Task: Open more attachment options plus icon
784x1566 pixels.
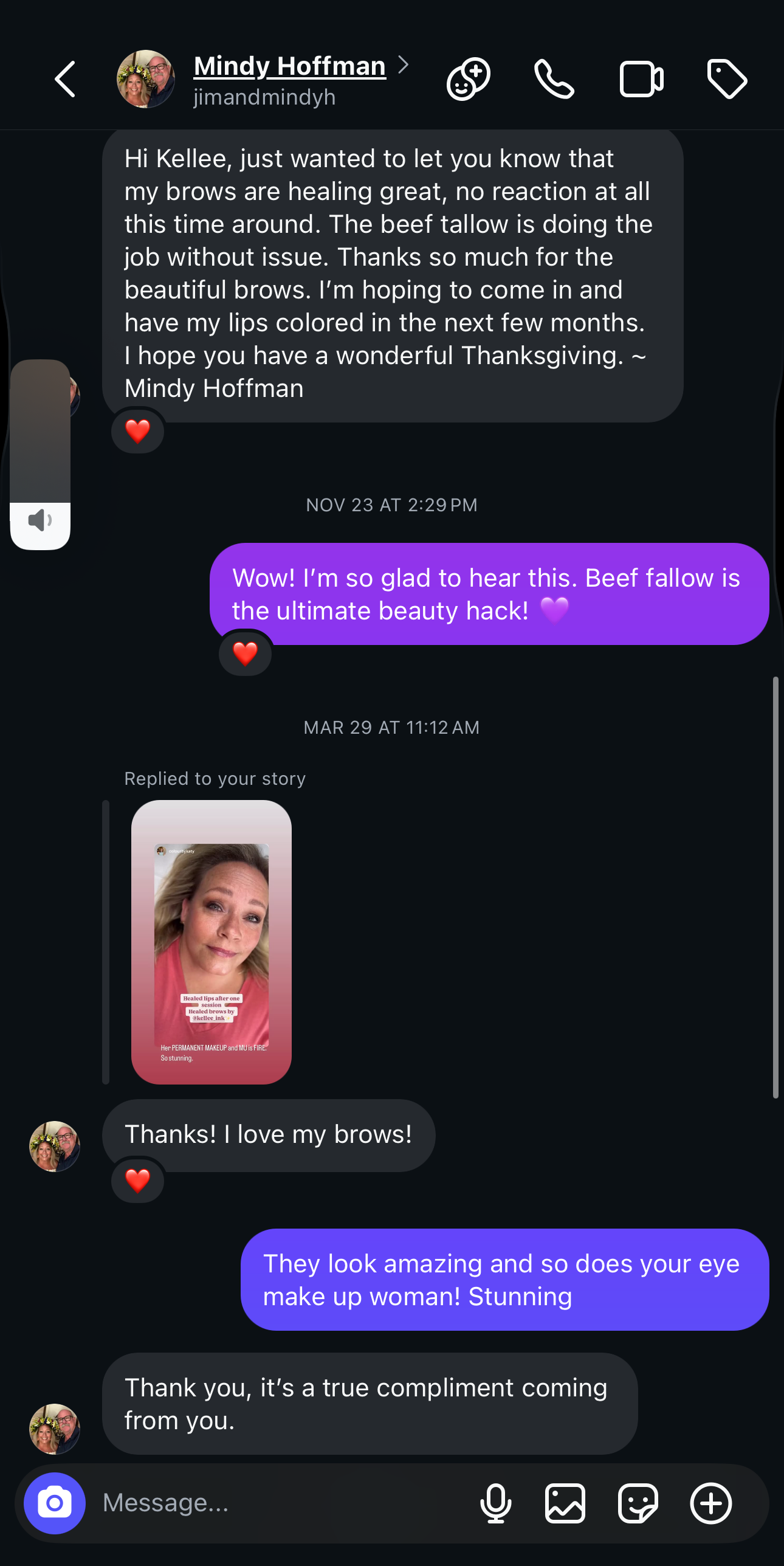Action: pos(710,1503)
